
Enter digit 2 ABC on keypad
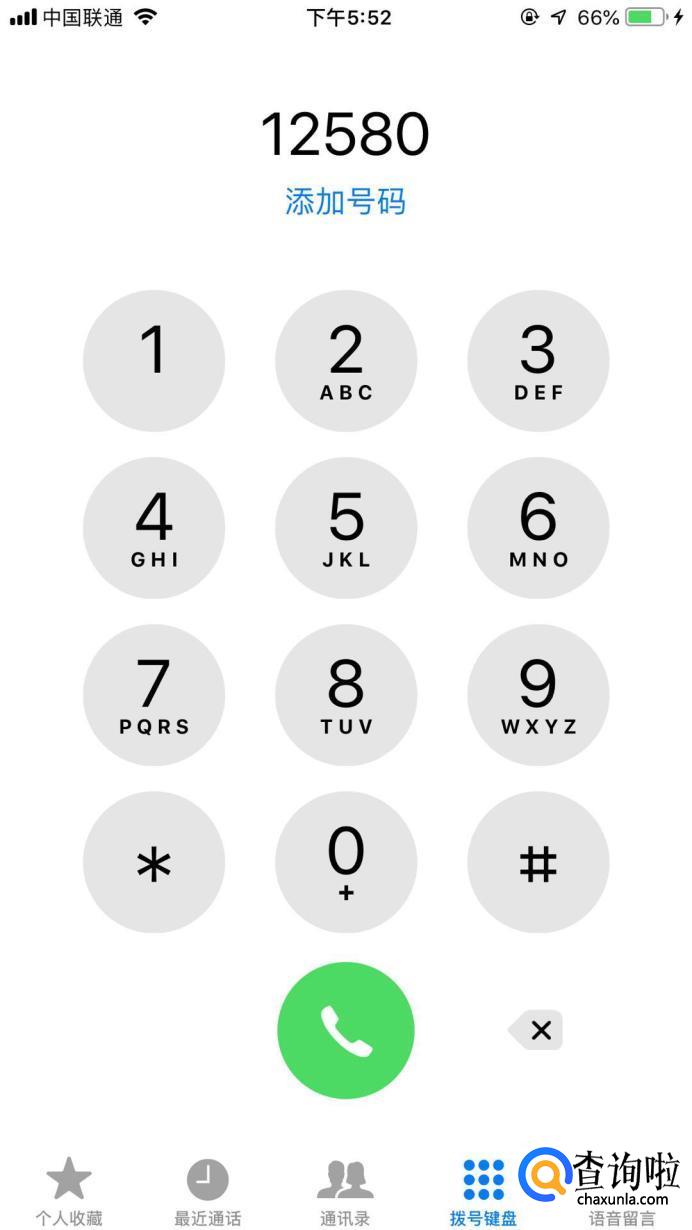[346, 361]
